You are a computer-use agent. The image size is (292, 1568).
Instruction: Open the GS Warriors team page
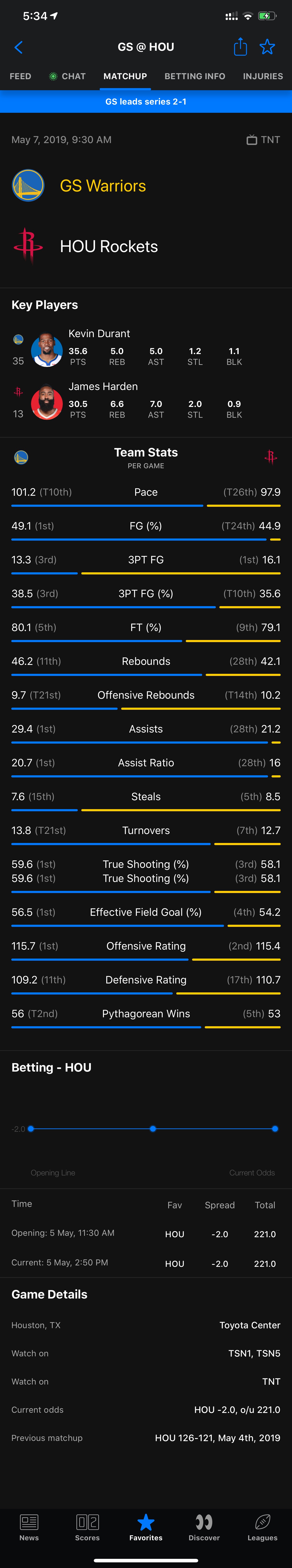click(x=103, y=186)
